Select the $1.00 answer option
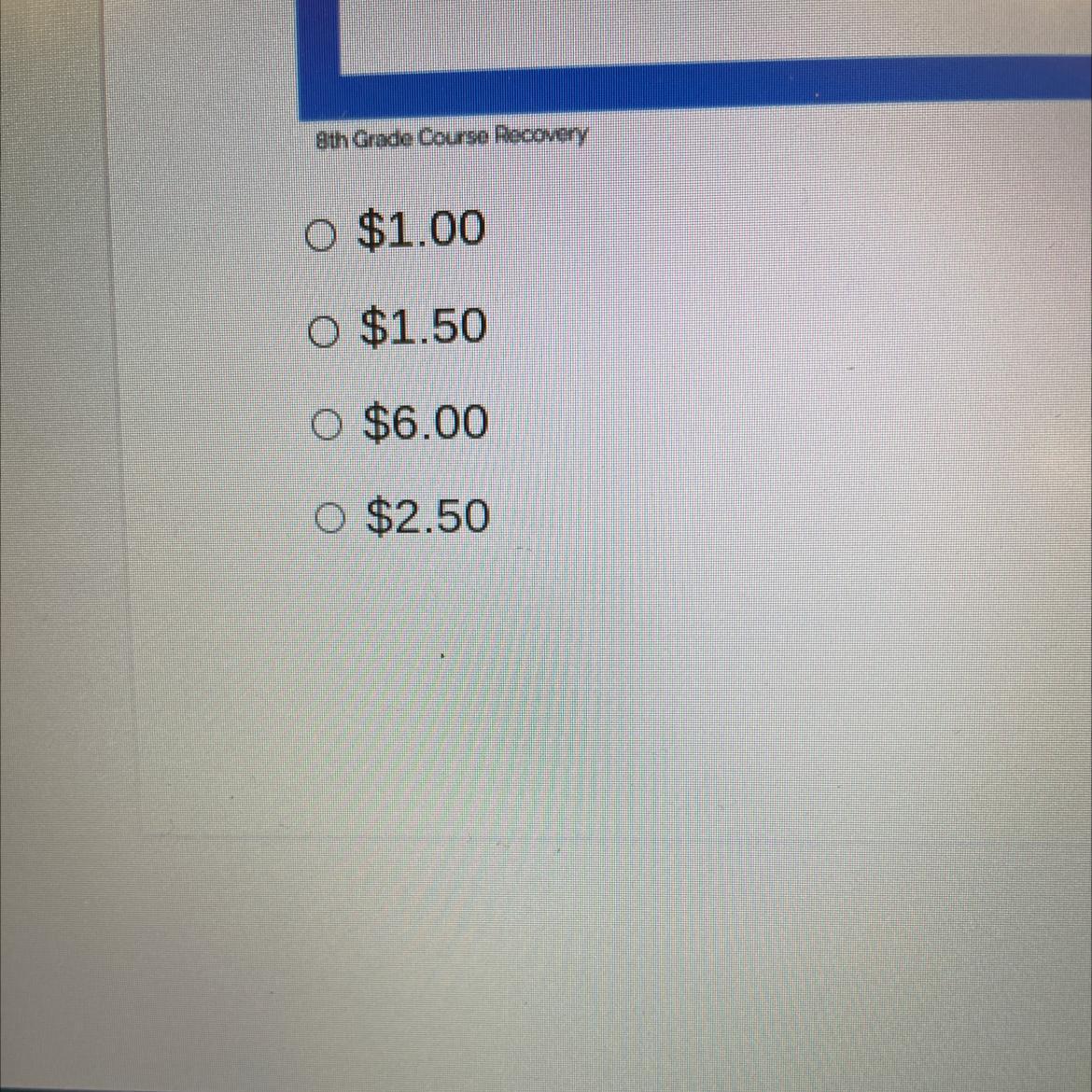This screenshot has height=1092, width=1092. tap(320, 236)
